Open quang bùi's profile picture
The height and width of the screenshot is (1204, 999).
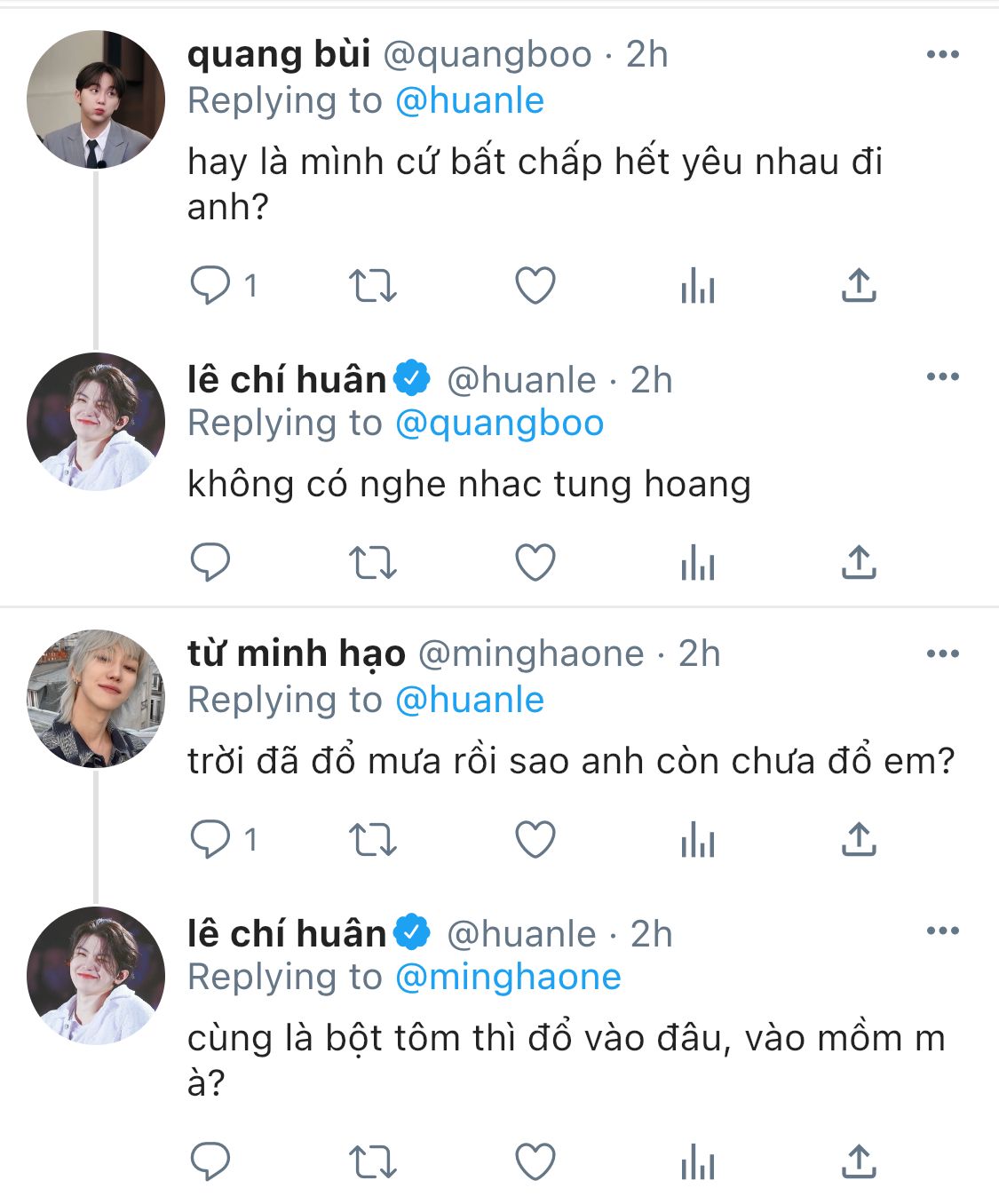click(x=96, y=99)
